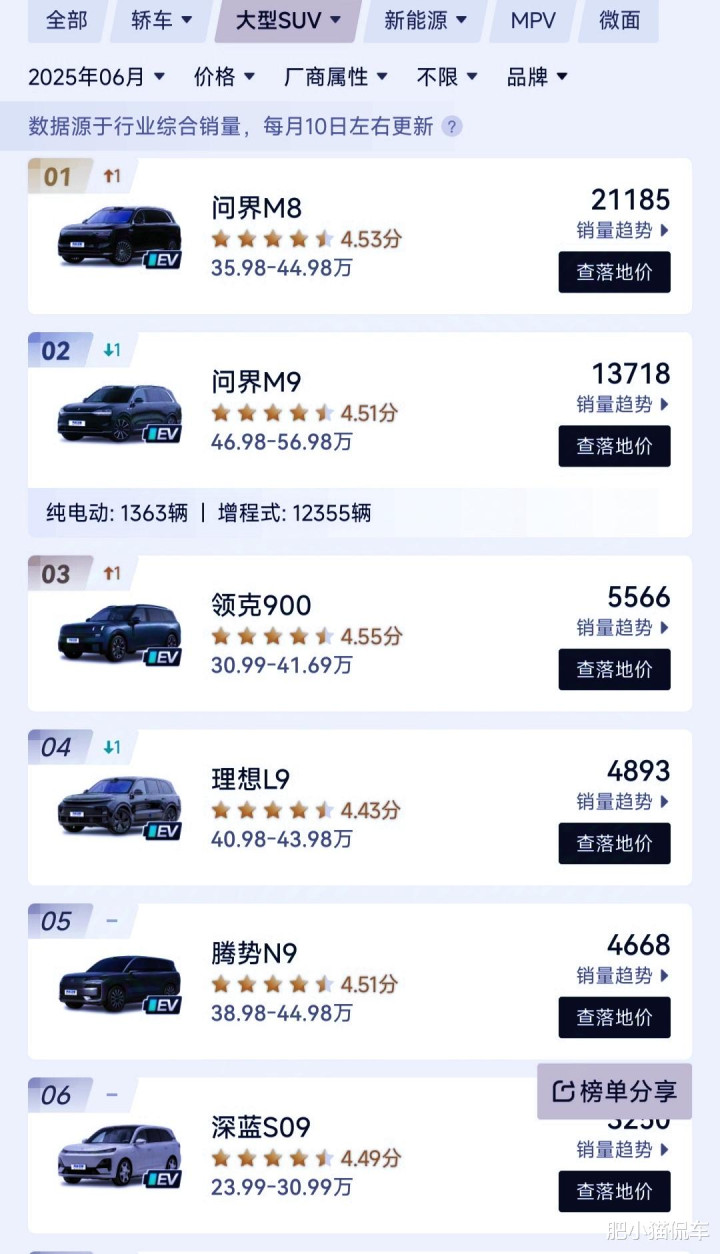Share the ranking via 榜单分享

point(614,1091)
